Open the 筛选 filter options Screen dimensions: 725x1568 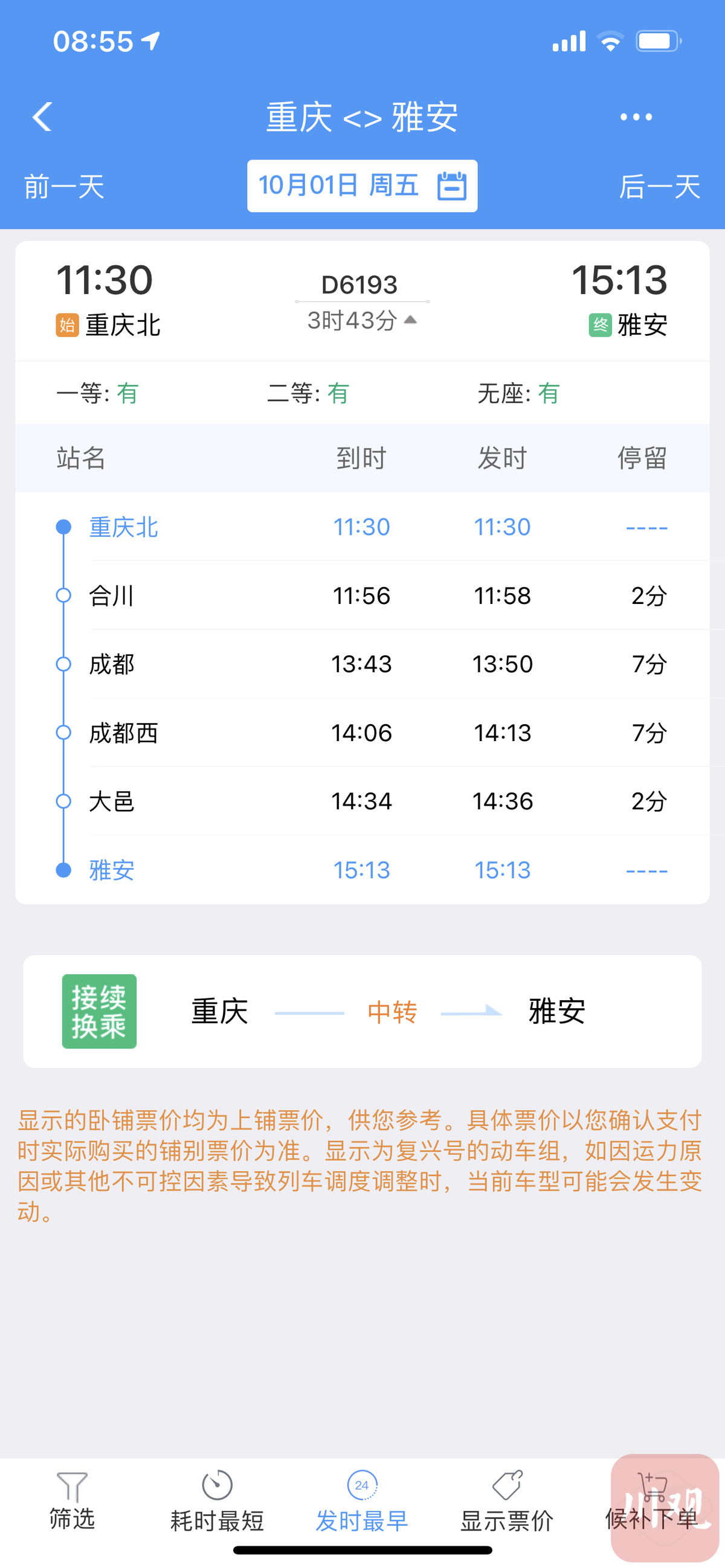(72, 1501)
